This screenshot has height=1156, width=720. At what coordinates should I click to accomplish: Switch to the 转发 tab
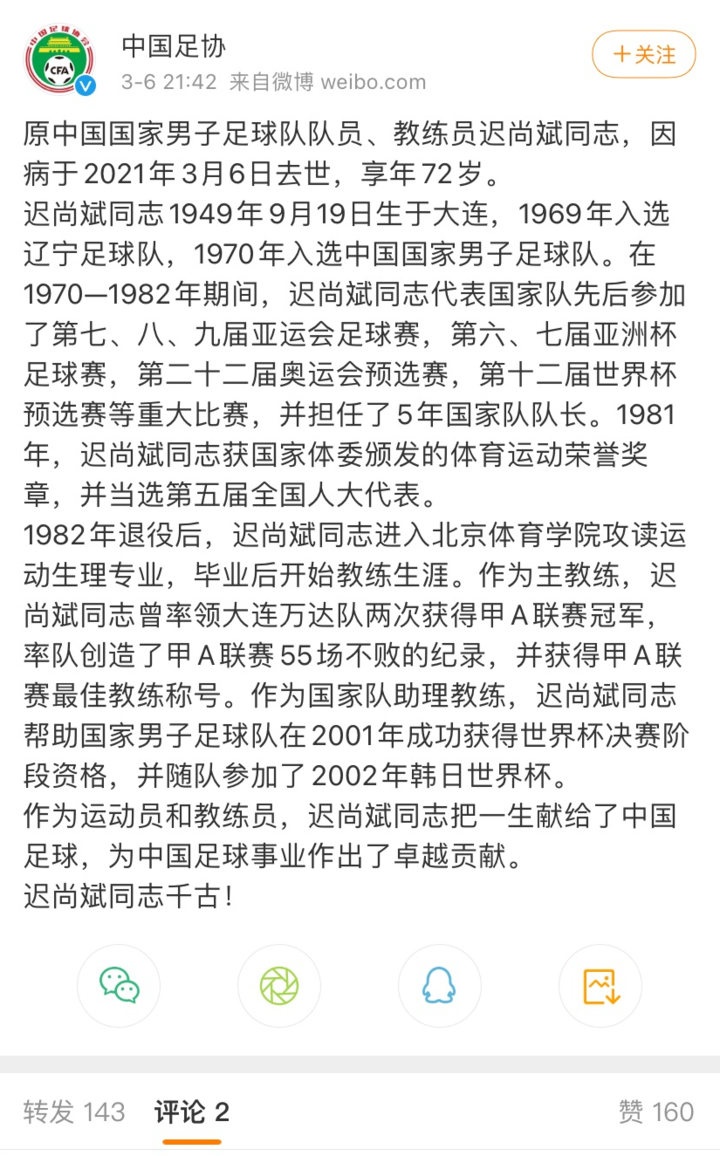74,1111
